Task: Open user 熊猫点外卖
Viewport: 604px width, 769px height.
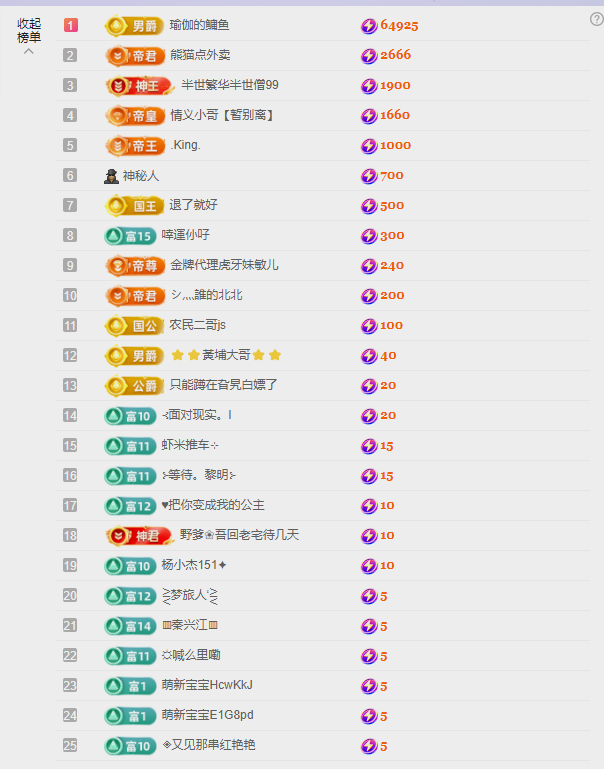Action: [200, 55]
